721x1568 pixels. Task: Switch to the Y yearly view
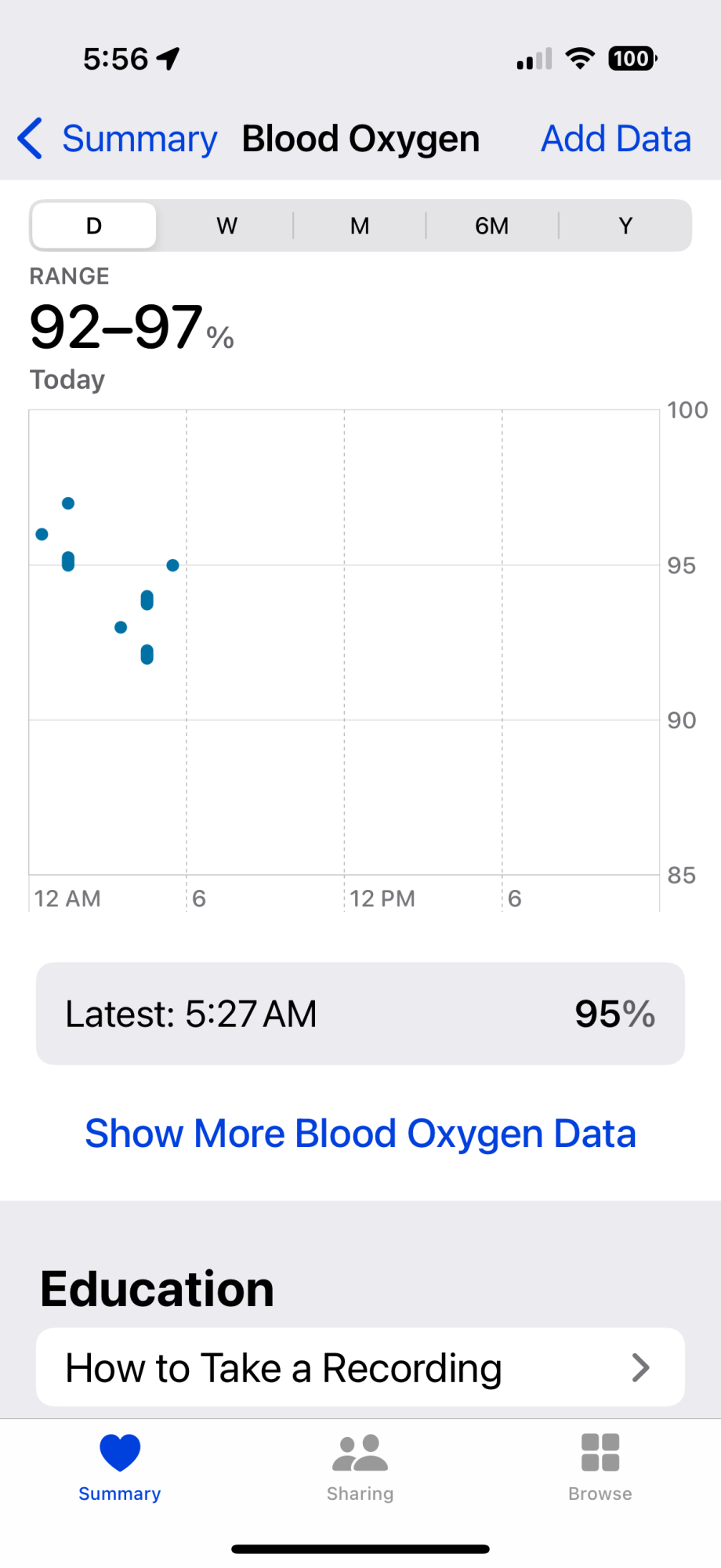(625, 226)
